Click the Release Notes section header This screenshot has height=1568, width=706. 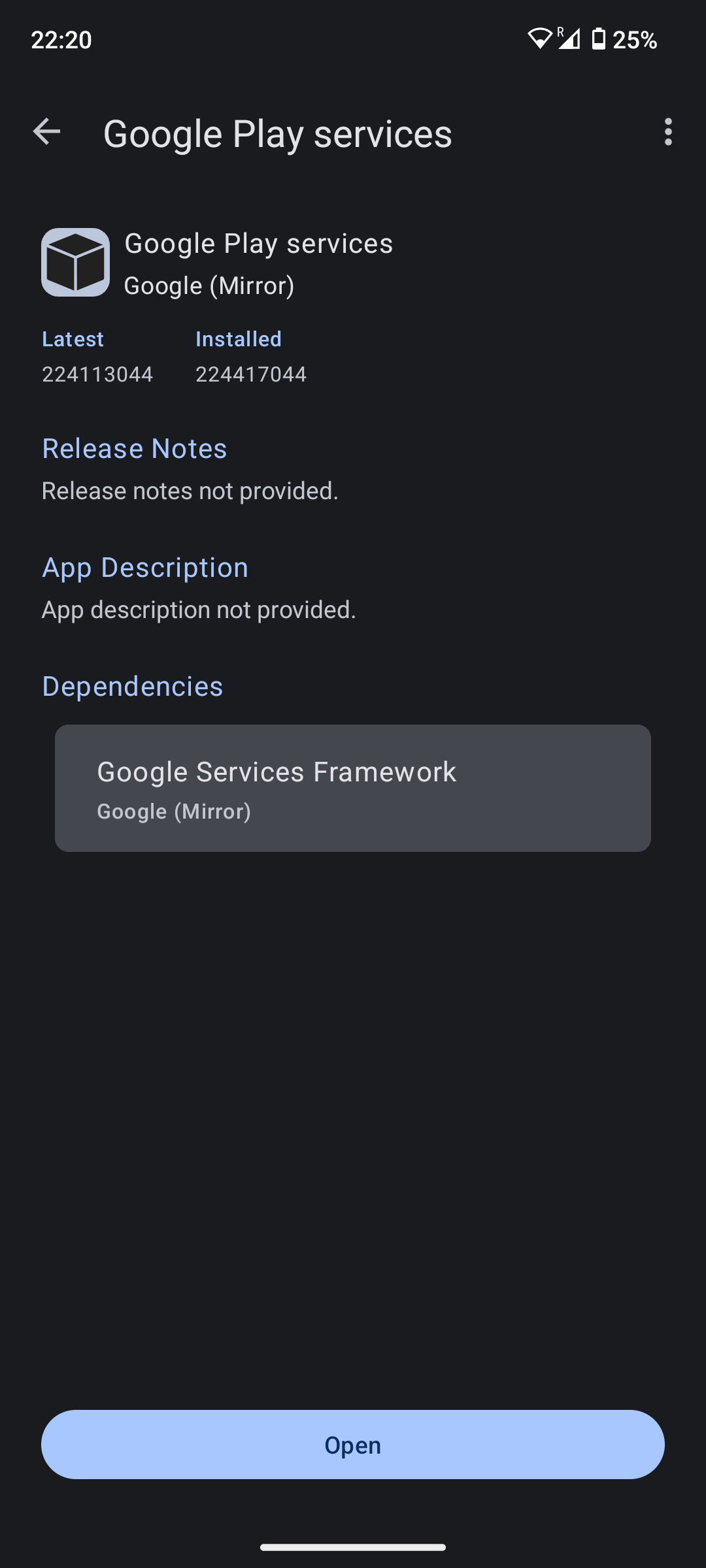tap(133, 448)
